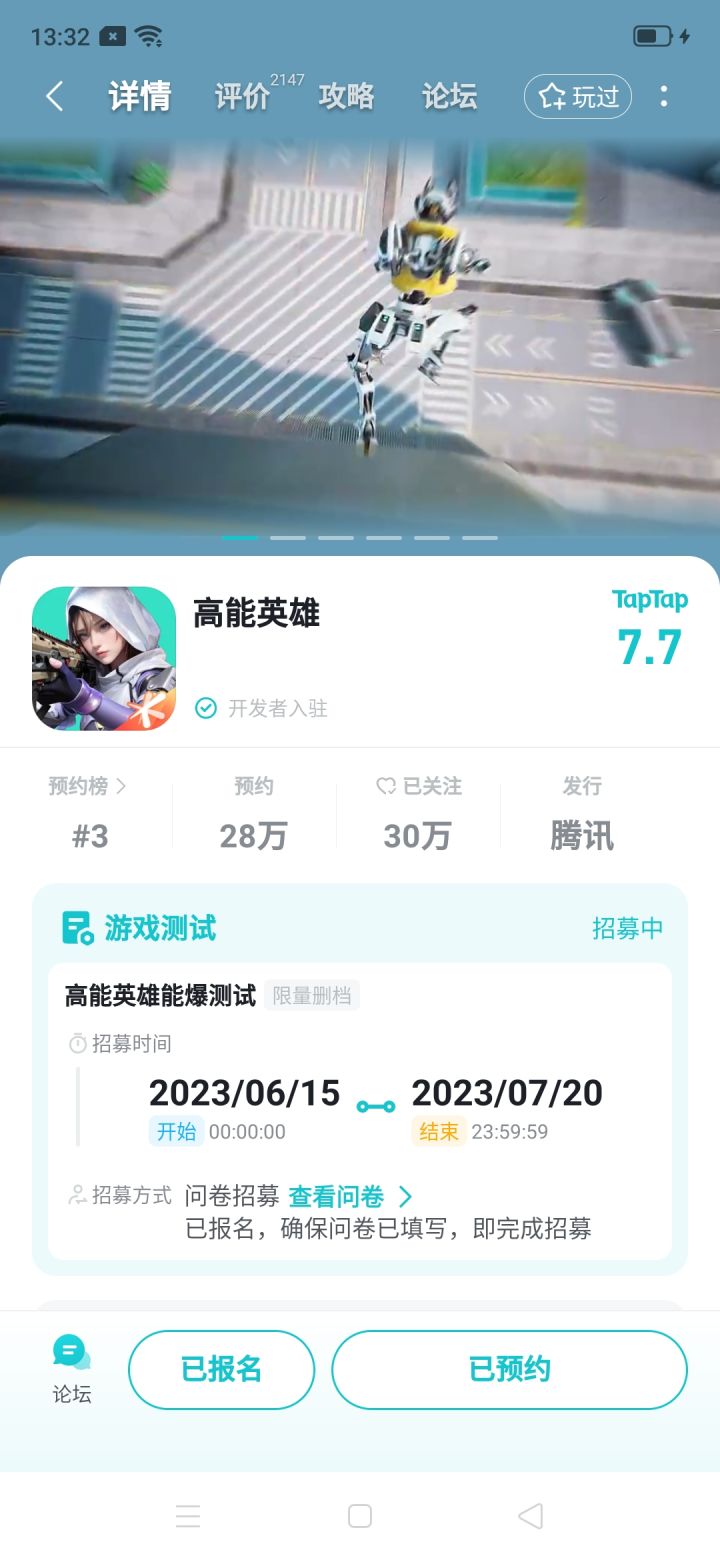Tap the 玩过 badge button
Viewport: 720px width, 1560px height.
point(578,97)
